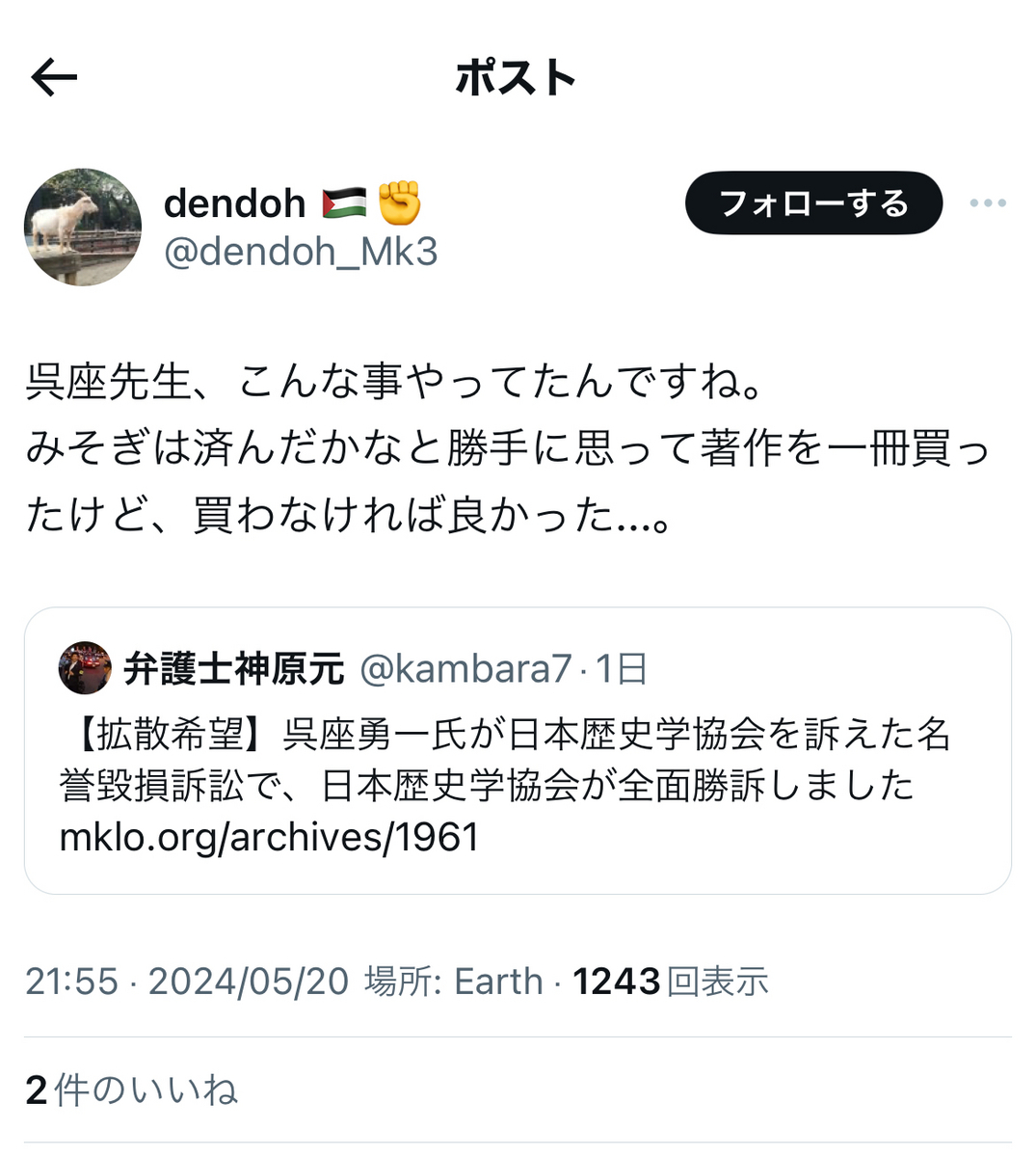Open the @dendoh_Mk3 profile handle
1036x1157 pixels.
301,253
